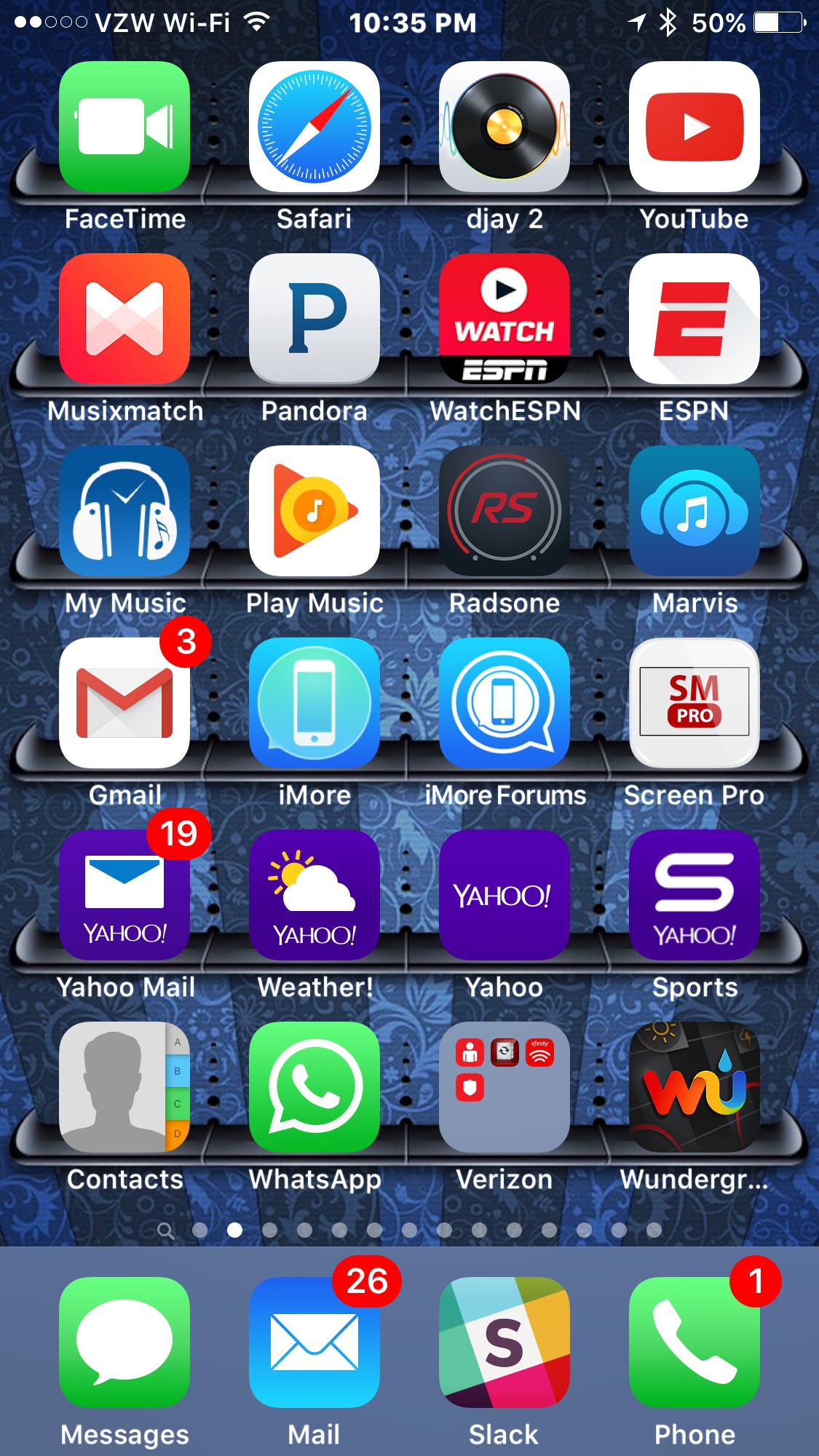Screen dimensions: 819x1456
Task: Launch Radsone player
Action: coord(505,511)
